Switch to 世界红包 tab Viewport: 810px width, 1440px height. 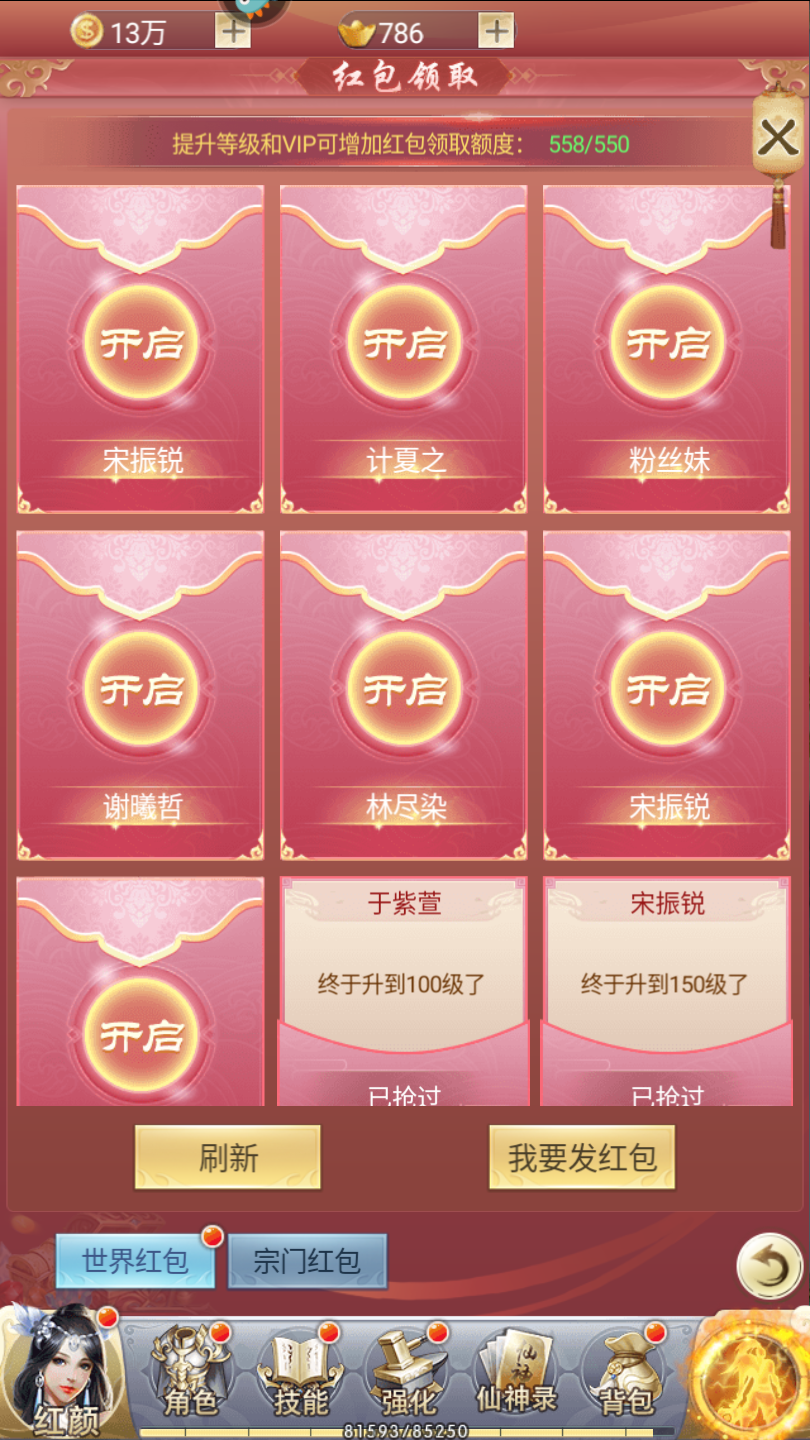[135, 1261]
